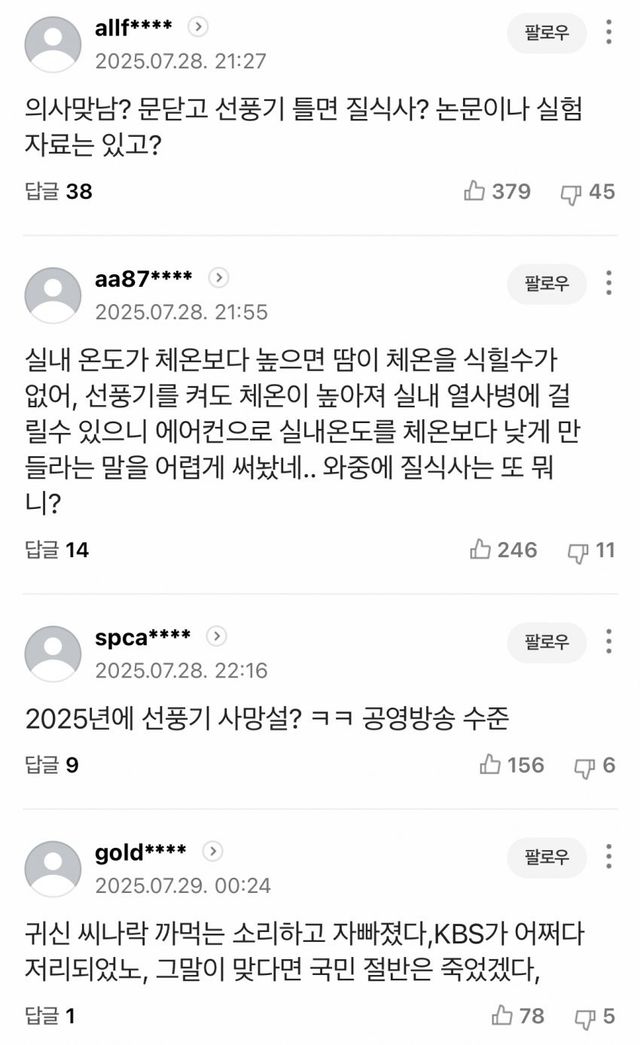This screenshot has height=1045, width=640.
Task: Open the overflow menu on aa87****'s comment
Action: click(609, 284)
